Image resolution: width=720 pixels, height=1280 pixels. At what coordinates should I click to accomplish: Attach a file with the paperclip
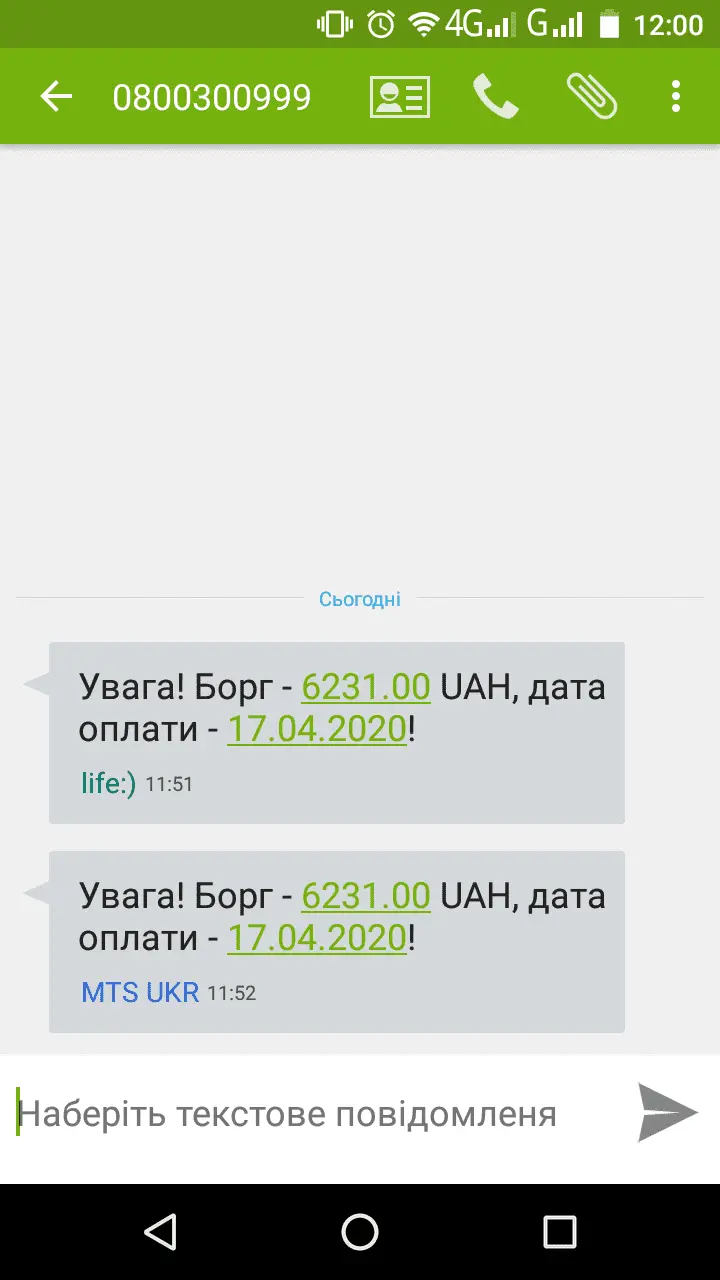click(591, 97)
